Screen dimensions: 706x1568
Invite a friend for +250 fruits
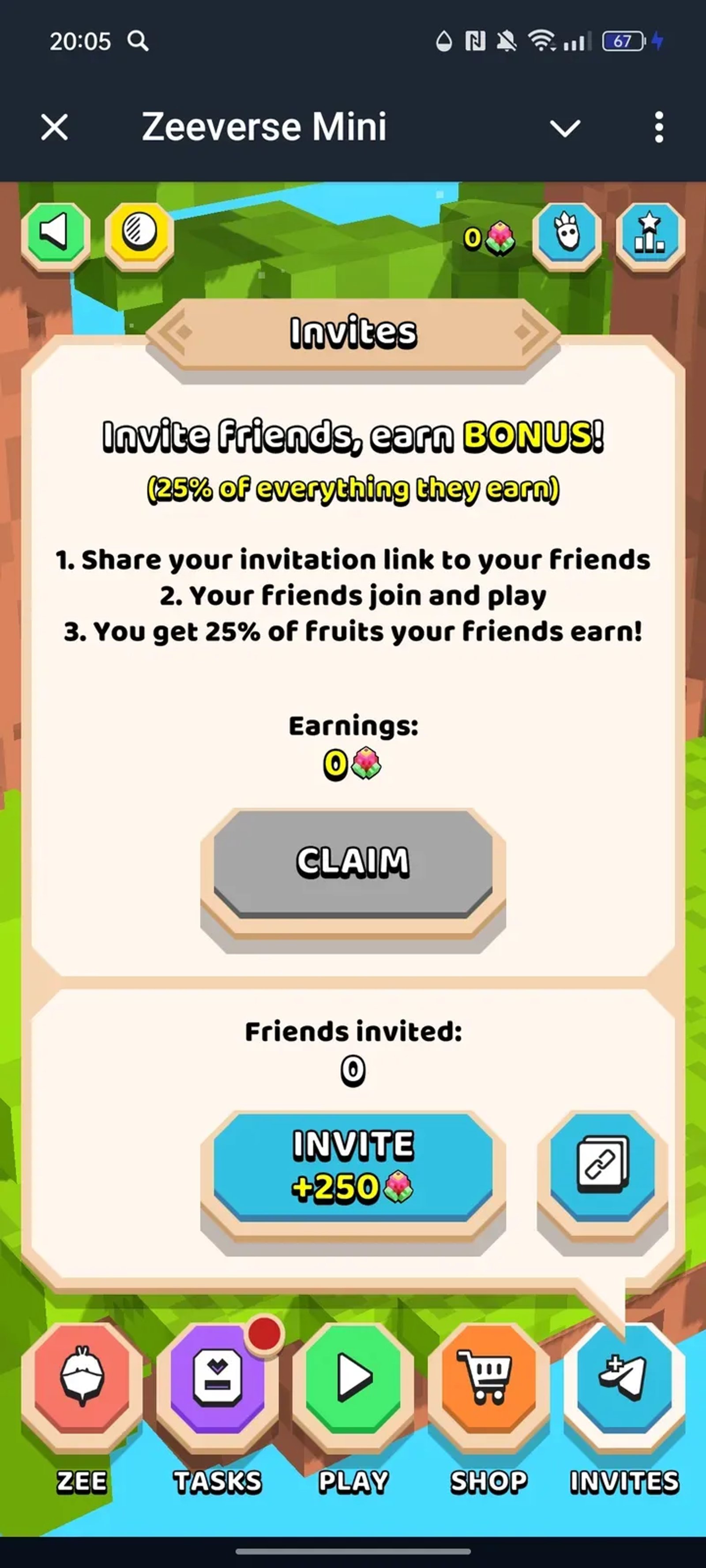tap(353, 1167)
